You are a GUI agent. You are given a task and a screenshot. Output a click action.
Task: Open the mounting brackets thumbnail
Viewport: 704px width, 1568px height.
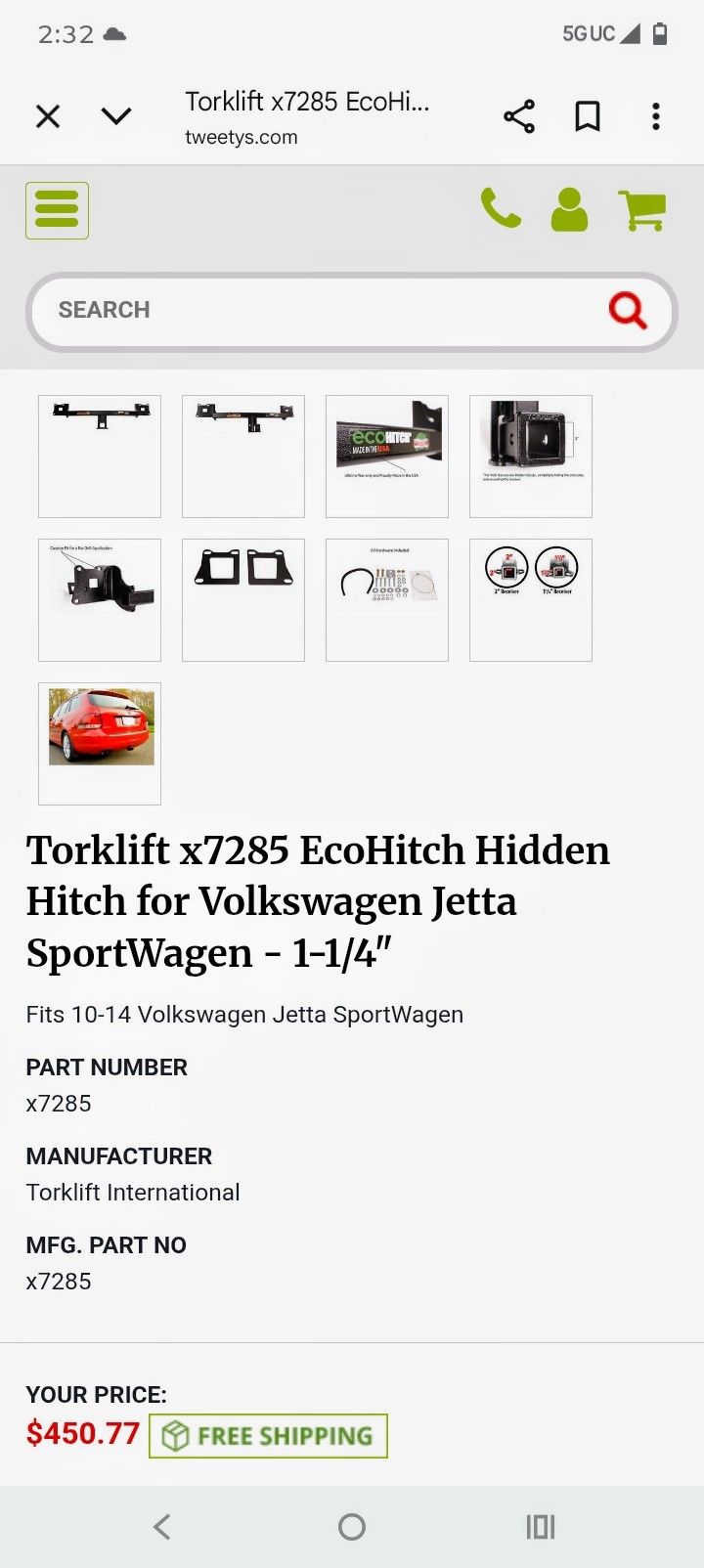[x=243, y=599]
